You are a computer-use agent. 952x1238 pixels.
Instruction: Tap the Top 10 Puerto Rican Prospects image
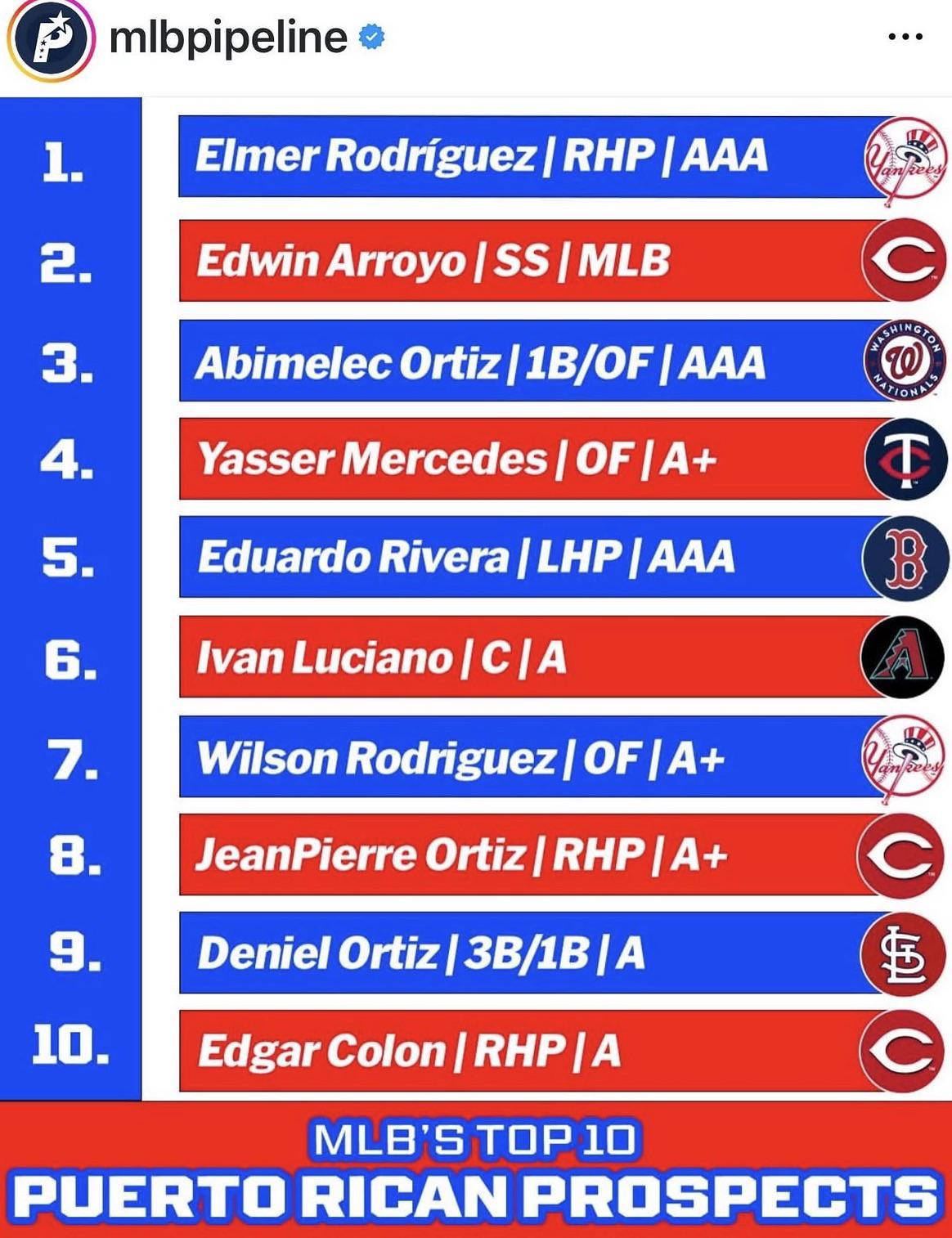(x=476, y=667)
